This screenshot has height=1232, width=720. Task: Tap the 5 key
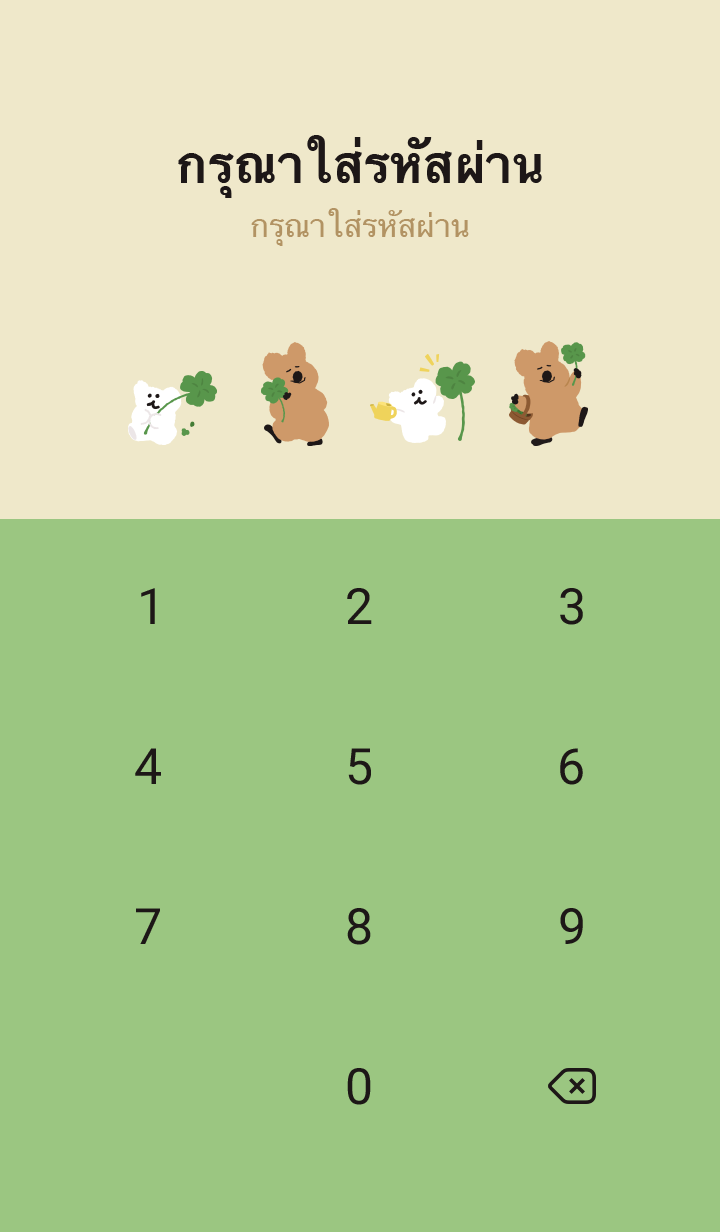click(x=359, y=767)
